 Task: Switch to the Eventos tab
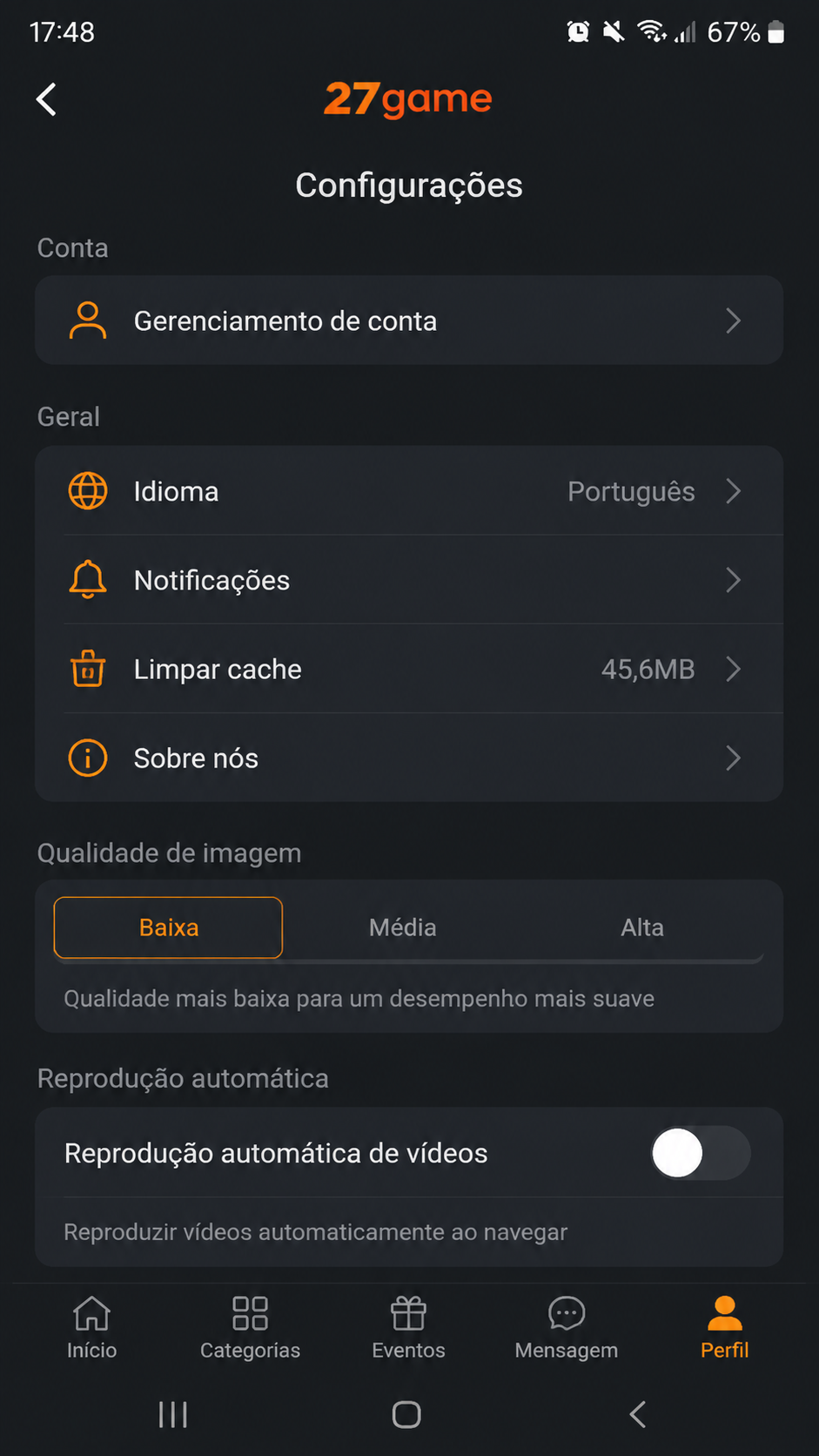click(408, 1328)
